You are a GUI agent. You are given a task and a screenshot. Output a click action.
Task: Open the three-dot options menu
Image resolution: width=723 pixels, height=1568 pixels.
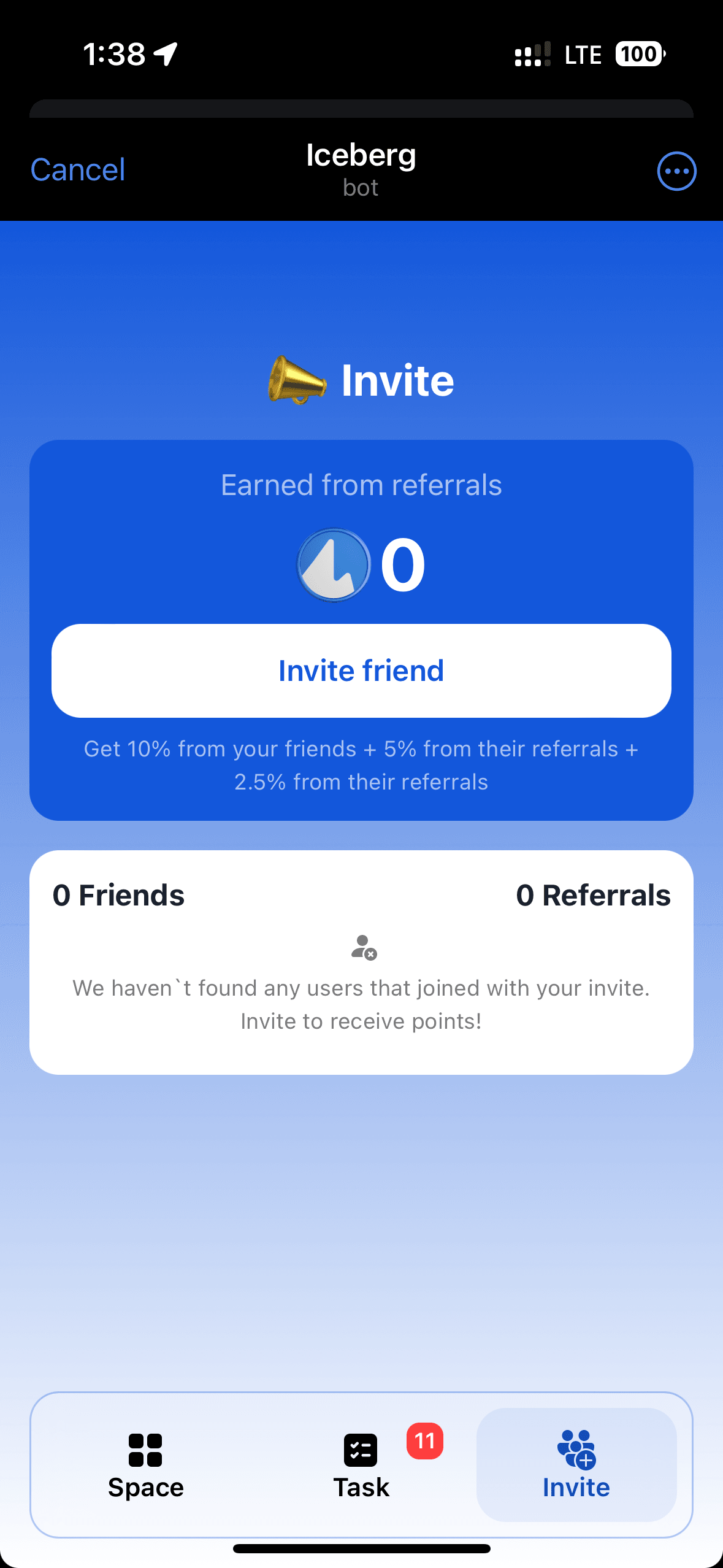point(676,171)
